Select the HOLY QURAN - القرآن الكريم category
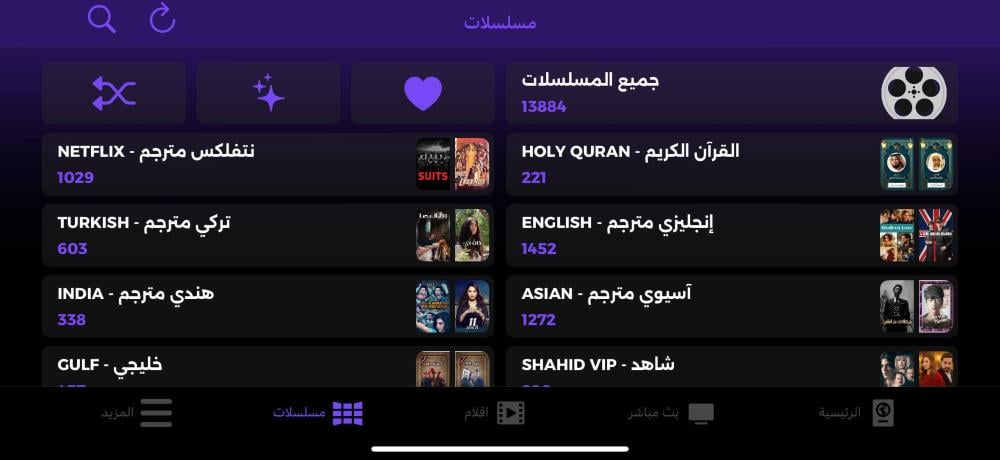 pyautogui.click(x=731, y=164)
